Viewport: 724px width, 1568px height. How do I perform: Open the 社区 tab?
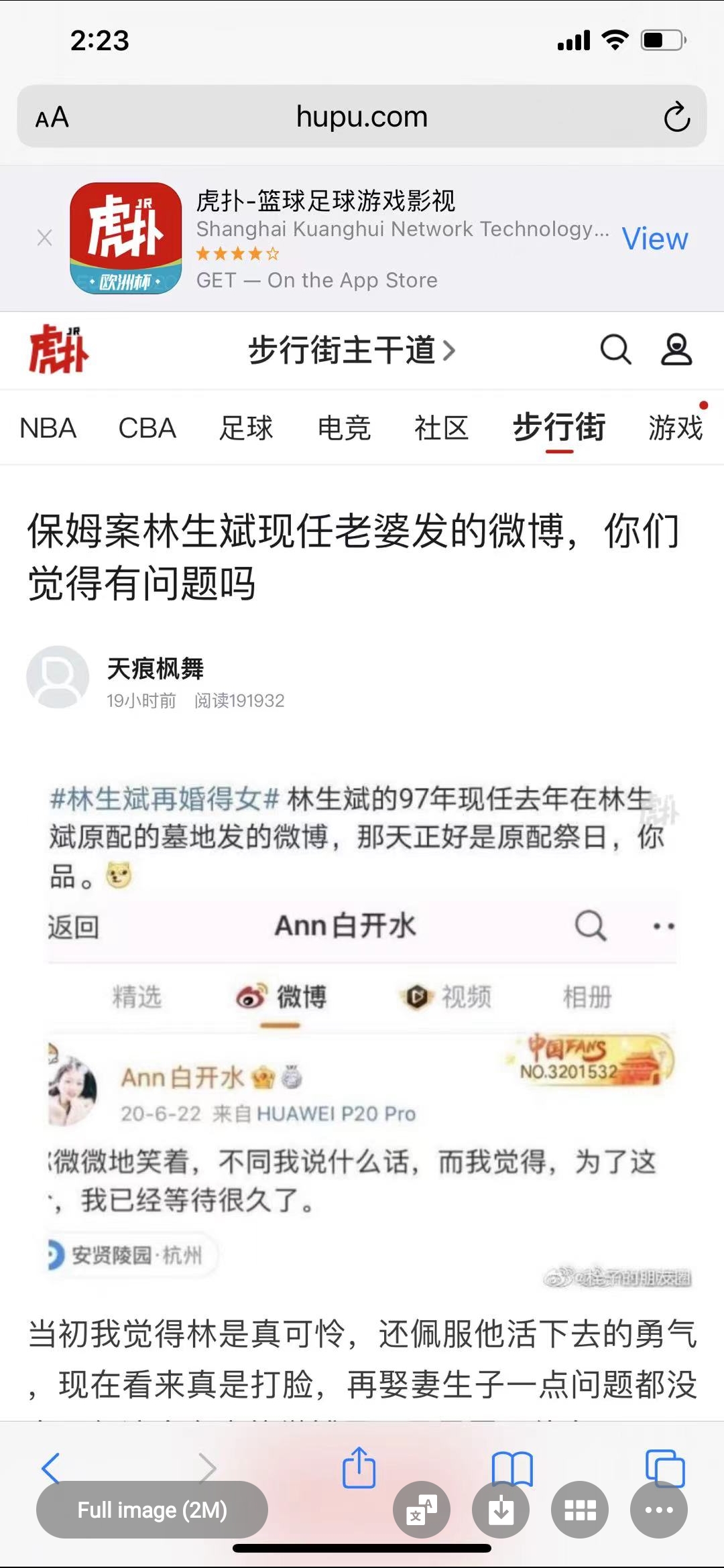pos(441,428)
